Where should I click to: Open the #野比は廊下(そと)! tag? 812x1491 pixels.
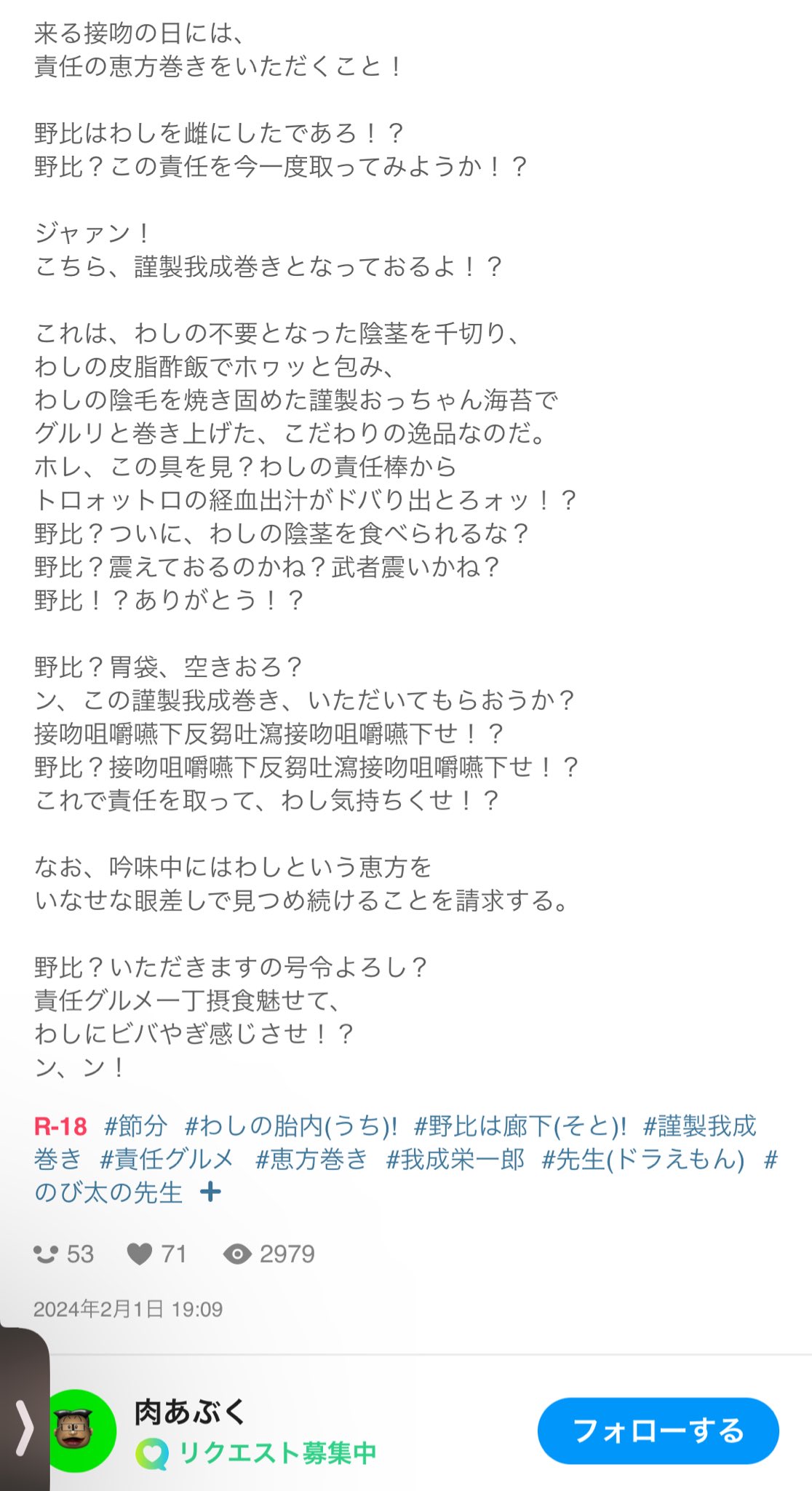click(520, 1126)
